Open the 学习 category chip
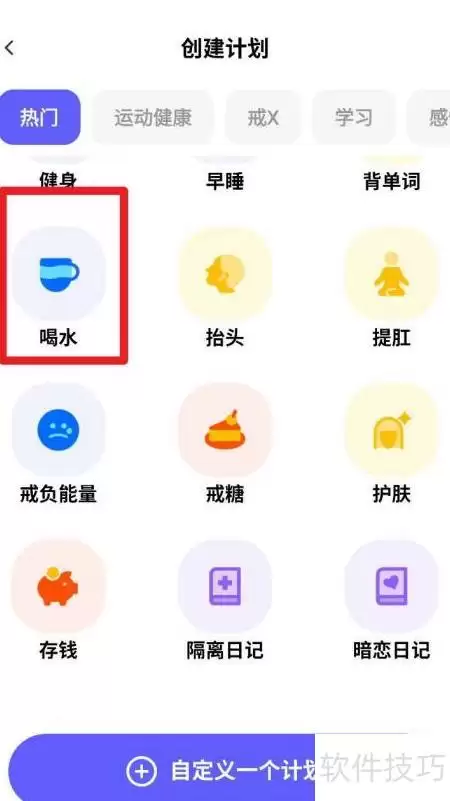The width and height of the screenshot is (450, 801). [353, 117]
